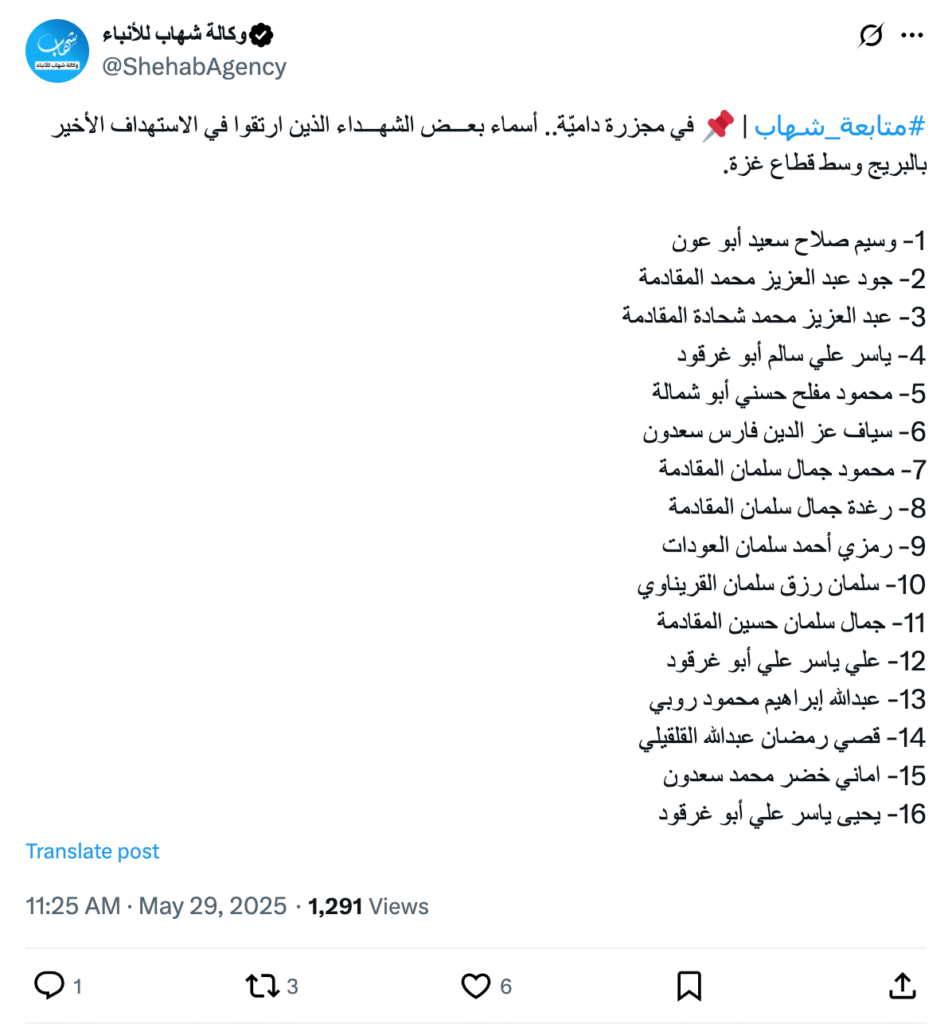Screen dimensions: 952x1024
Task: Open the post's timestamp link
Action: [x=157, y=907]
